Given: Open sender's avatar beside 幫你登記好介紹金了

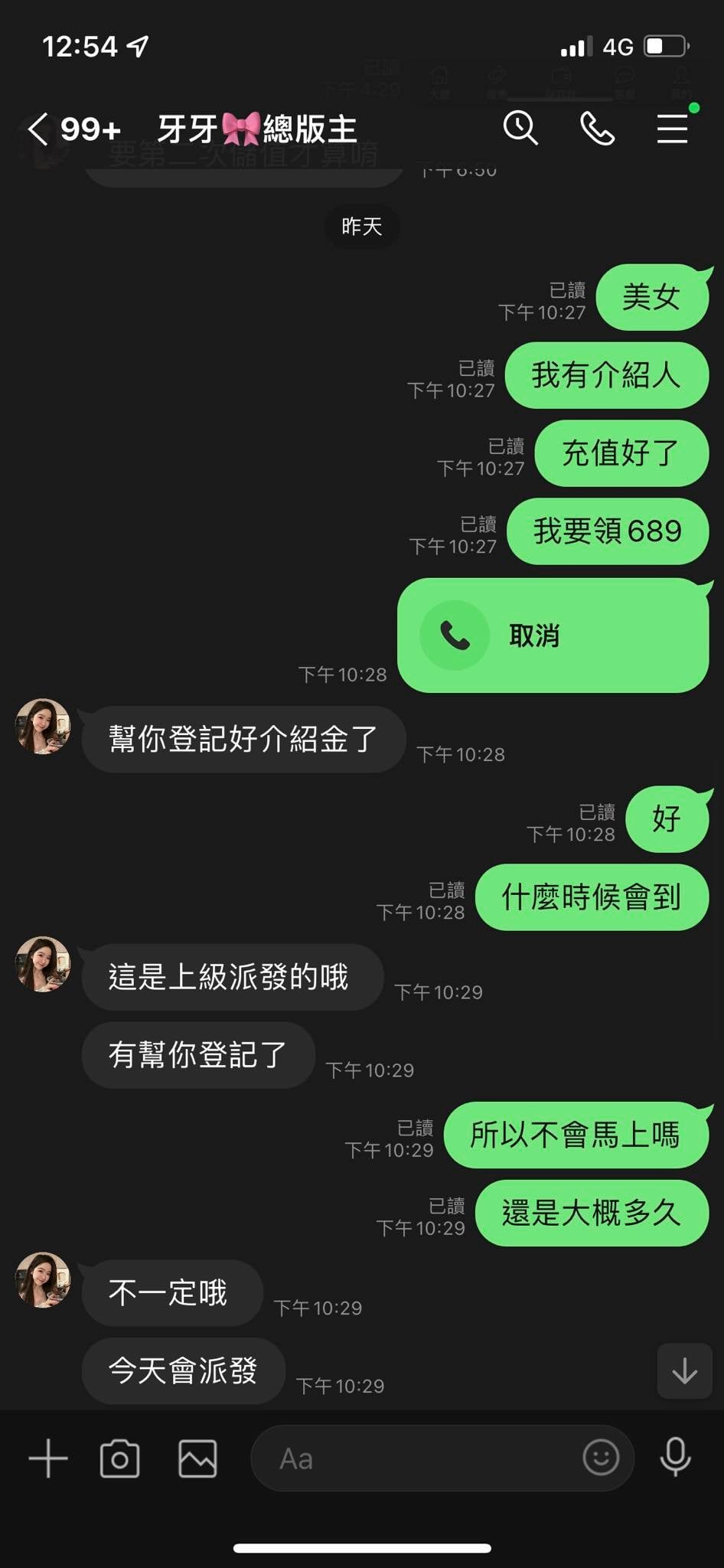Looking at the screenshot, I should 43,727.
